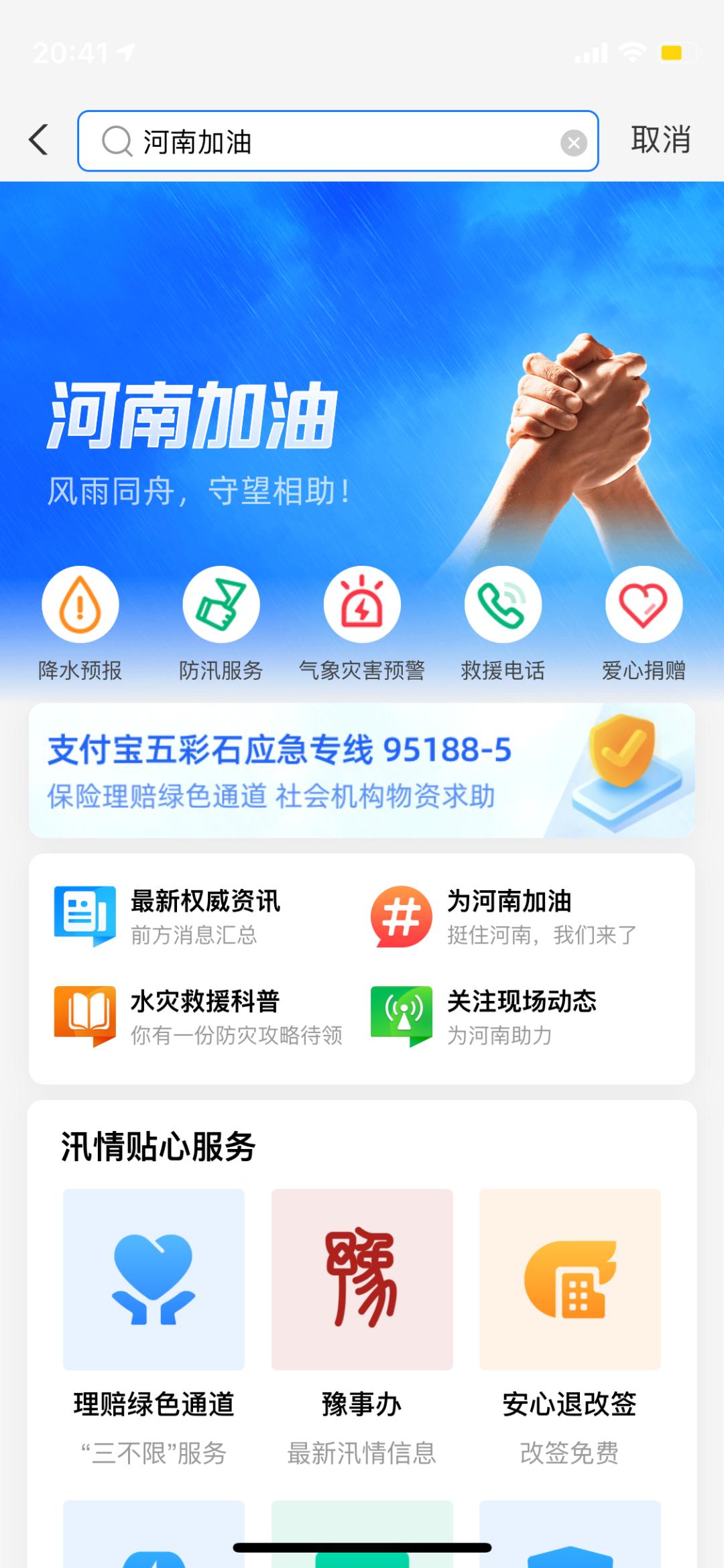
Task: Open the 支付宝五彩石应急专线 95188-5 banner
Action: 362,770
